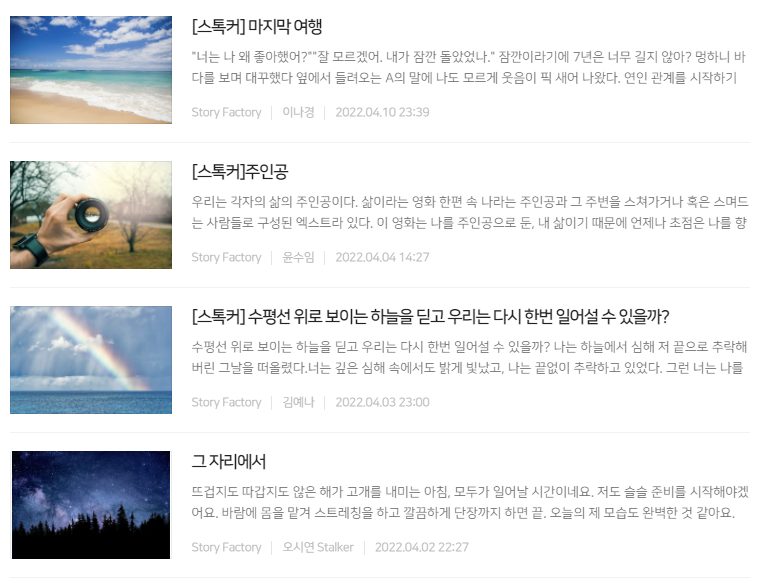
Task: Open the article '[스톡커] 마지막 여행'
Action: tap(256, 27)
